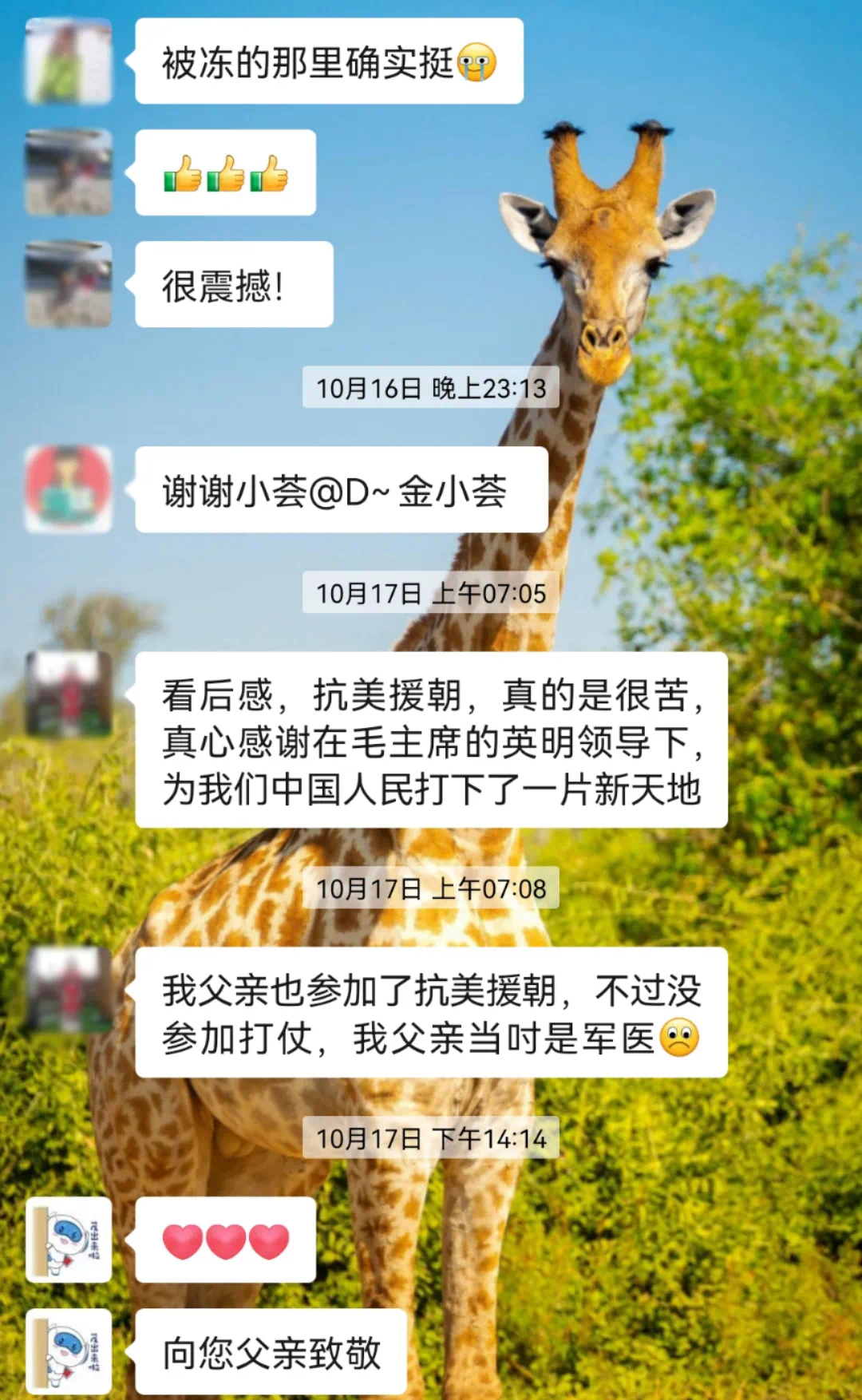View profile of sender of 向您父亲致敬
Viewport: 862px width, 1400px height.
click(x=69, y=1351)
